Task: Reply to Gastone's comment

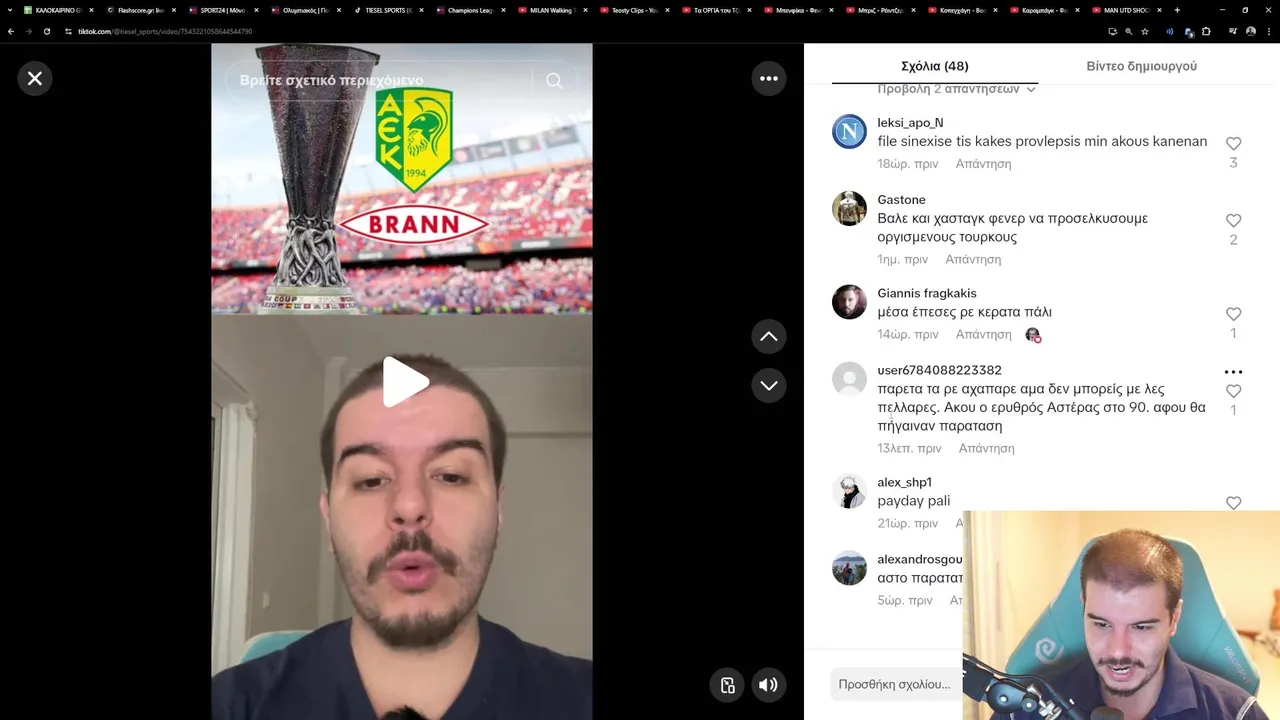Action: click(x=973, y=260)
